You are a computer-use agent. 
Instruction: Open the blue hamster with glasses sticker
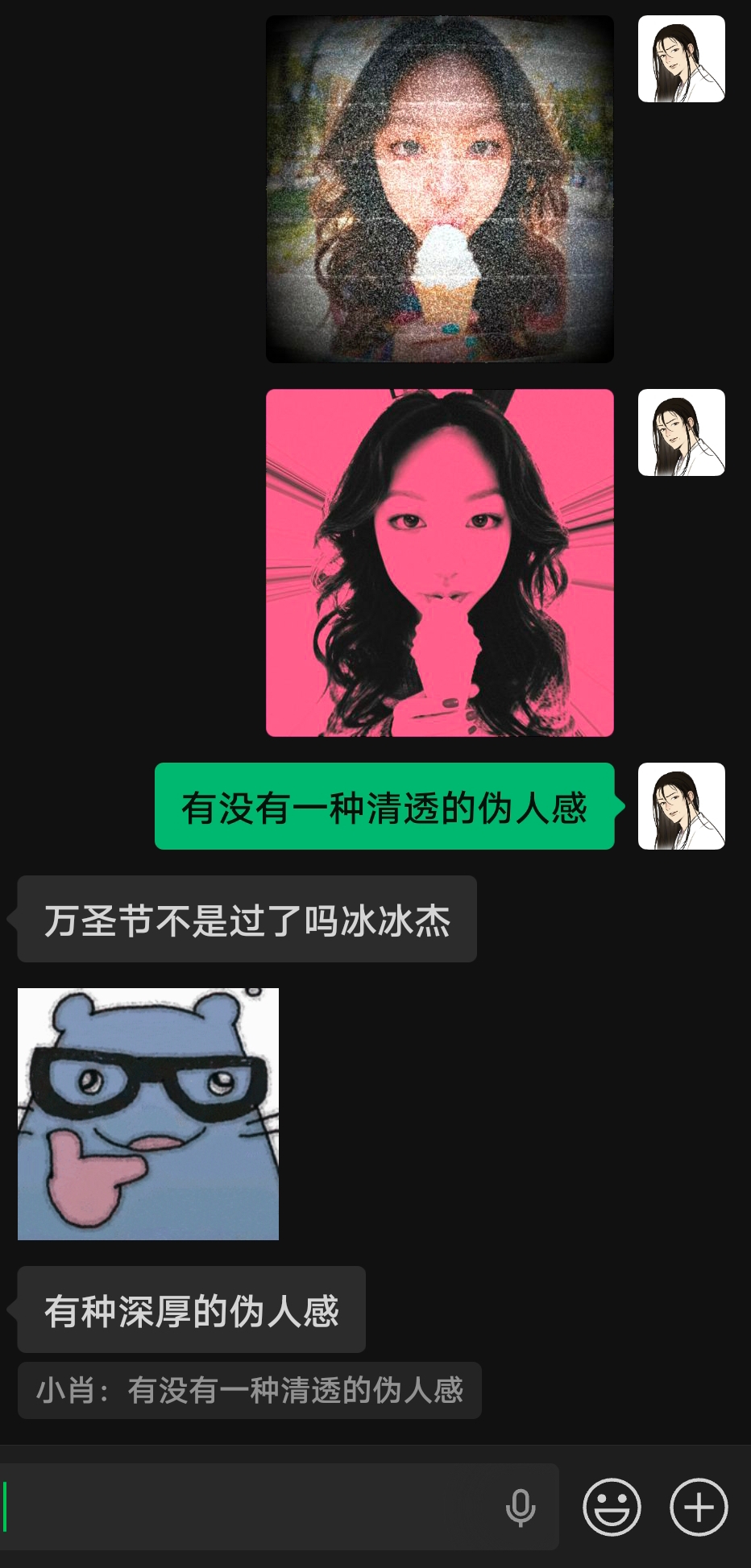(x=148, y=1114)
